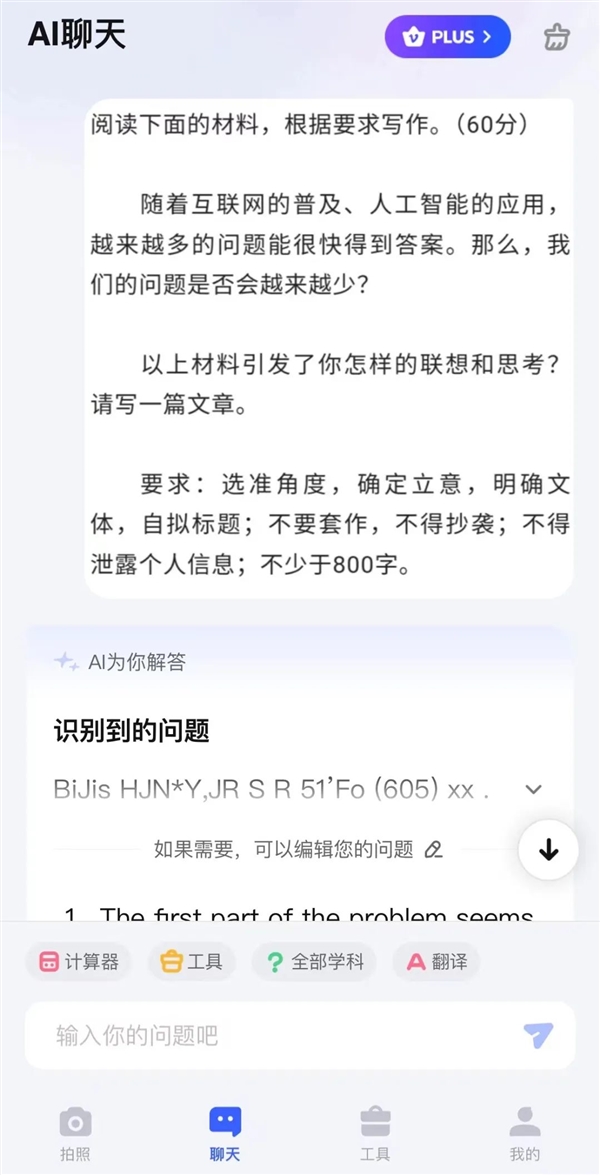This screenshot has height=1175, width=600.
Task: Switch to the 拍照 tab
Action: 75,1133
